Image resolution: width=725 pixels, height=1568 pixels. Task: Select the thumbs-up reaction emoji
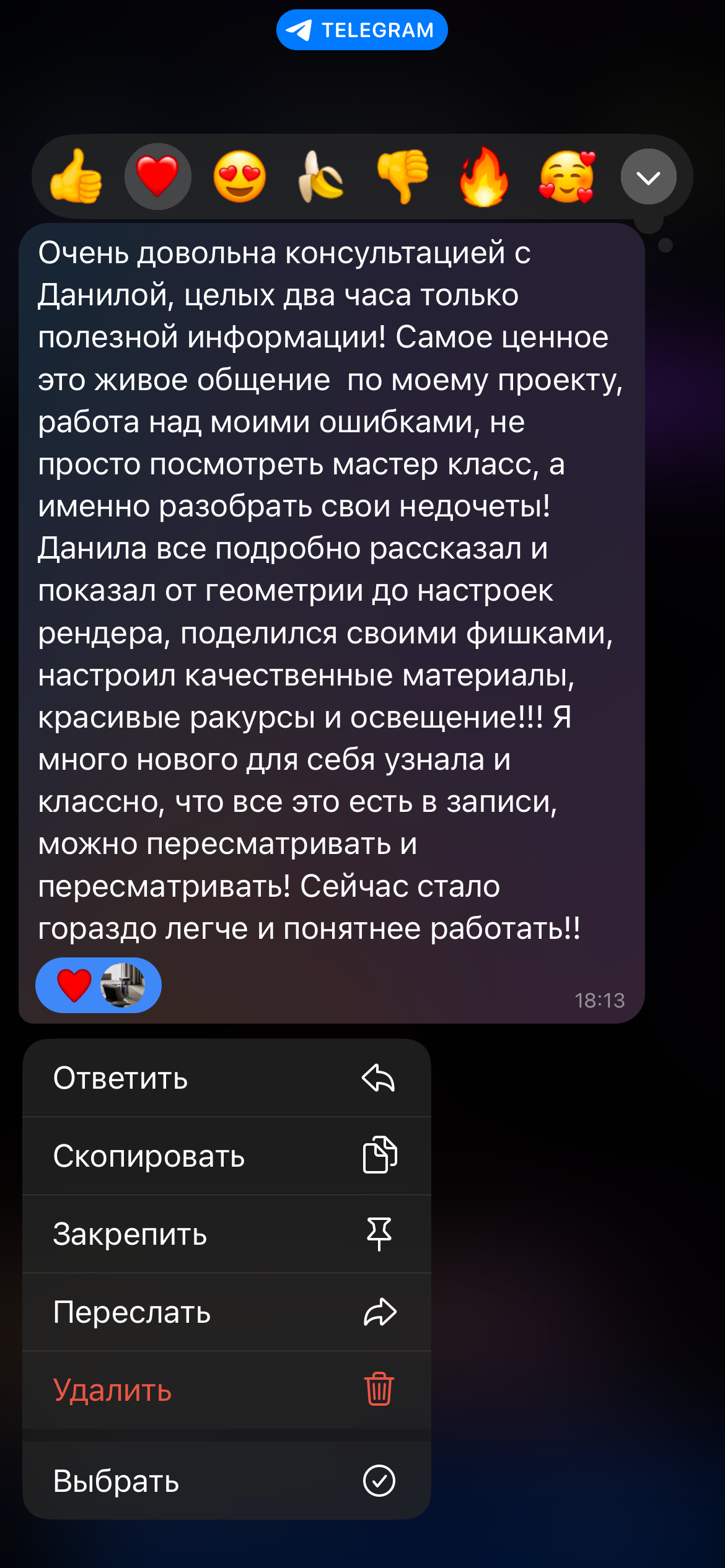click(78, 176)
